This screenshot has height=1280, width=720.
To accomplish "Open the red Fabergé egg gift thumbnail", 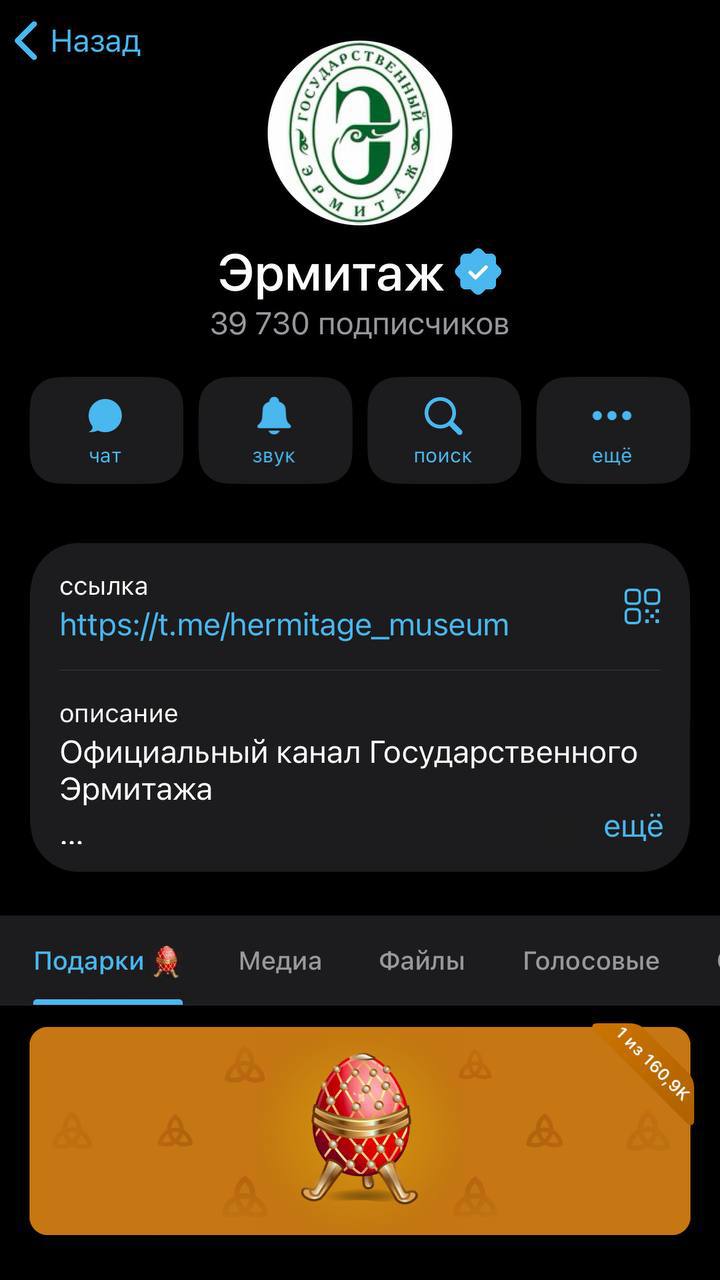I will (360, 1130).
